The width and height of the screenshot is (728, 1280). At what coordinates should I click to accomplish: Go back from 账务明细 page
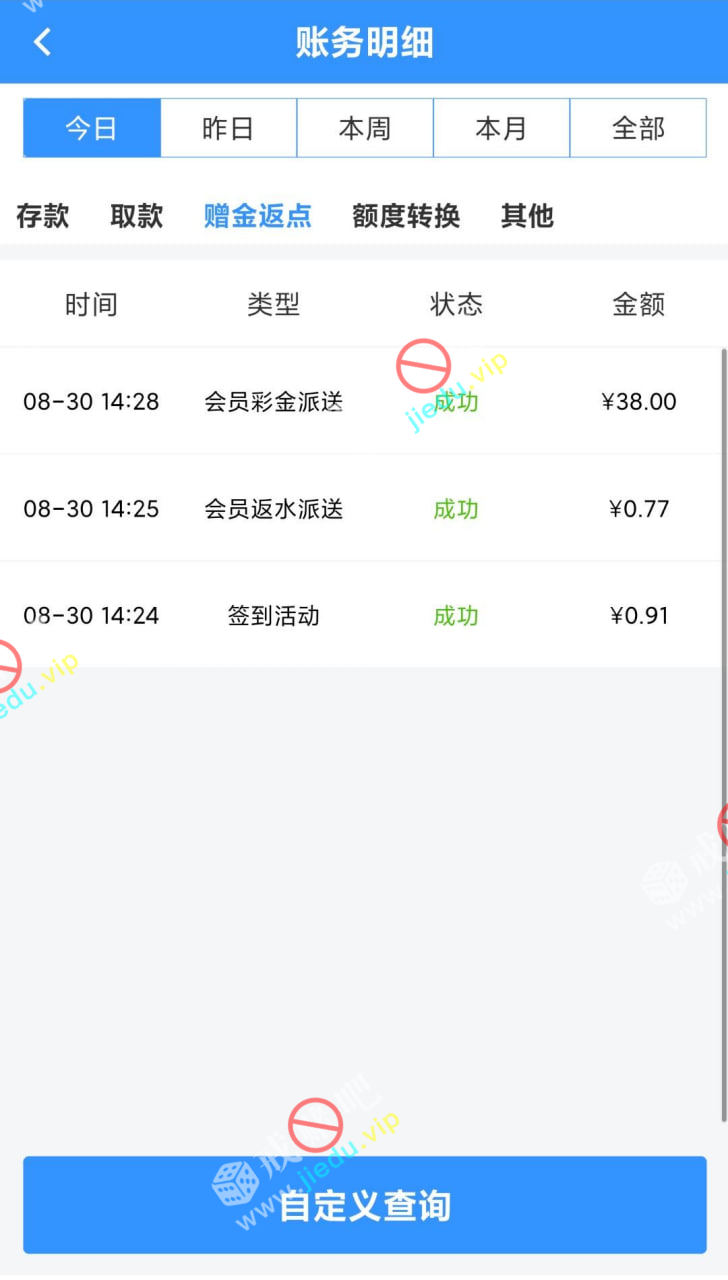click(x=42, y=42)
